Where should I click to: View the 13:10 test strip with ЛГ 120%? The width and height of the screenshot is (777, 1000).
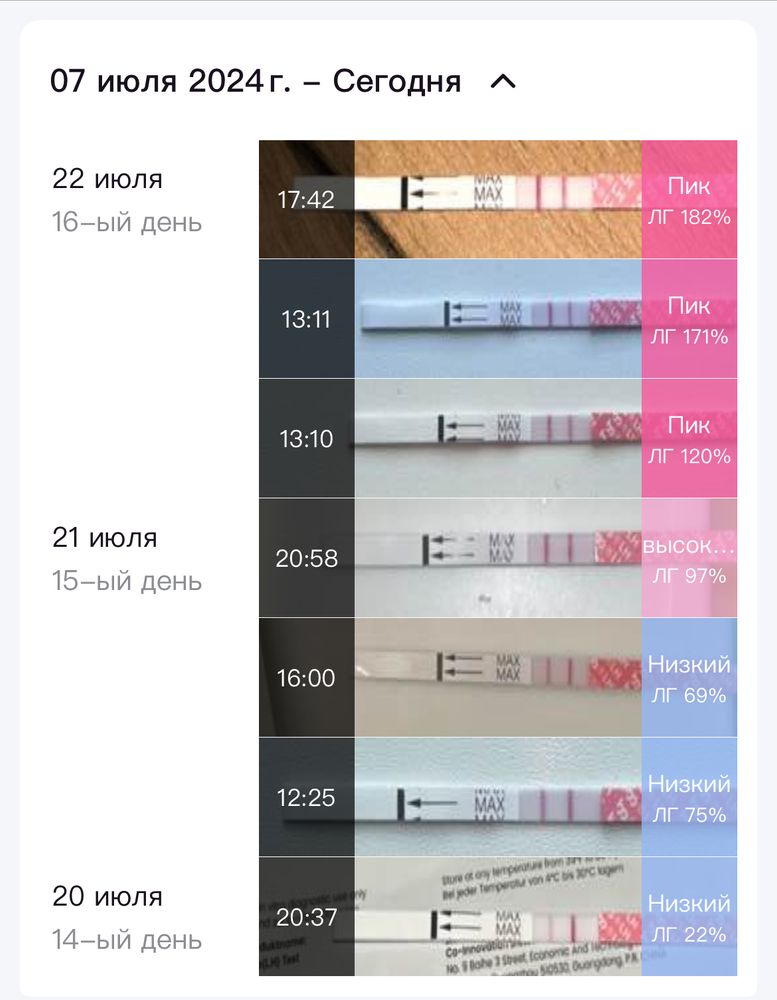pyautogui.click(x=497, y=438)
